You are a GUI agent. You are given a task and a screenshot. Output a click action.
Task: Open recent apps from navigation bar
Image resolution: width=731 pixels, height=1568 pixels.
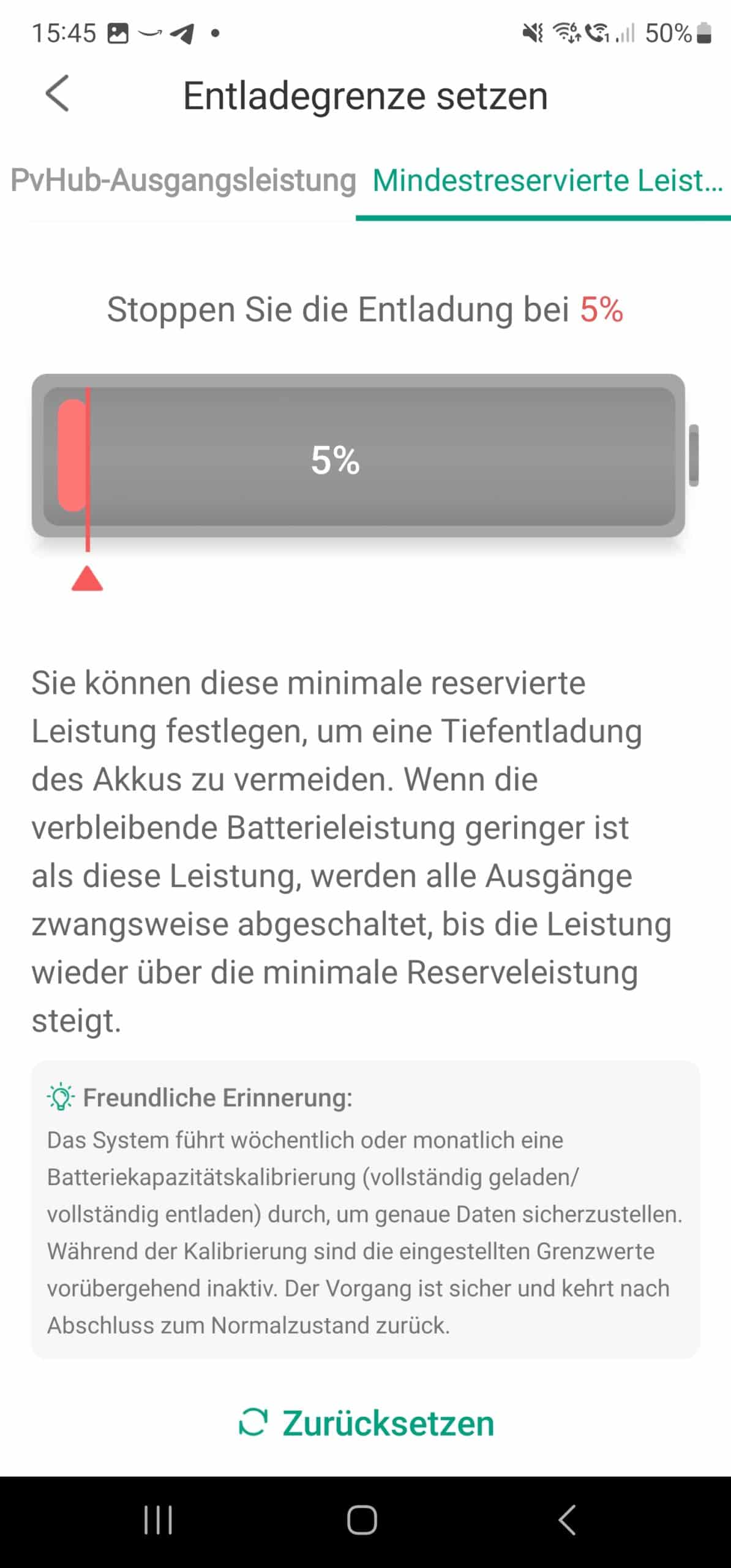click(158, 1520)
